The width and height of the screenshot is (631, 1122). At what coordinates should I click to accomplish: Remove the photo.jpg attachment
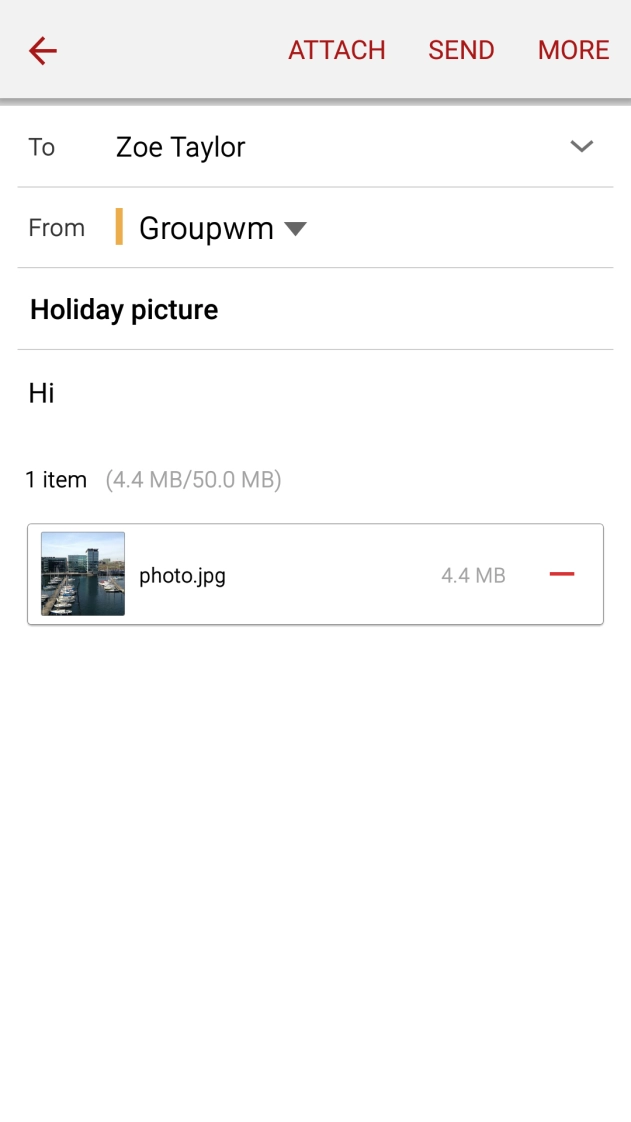562,575
